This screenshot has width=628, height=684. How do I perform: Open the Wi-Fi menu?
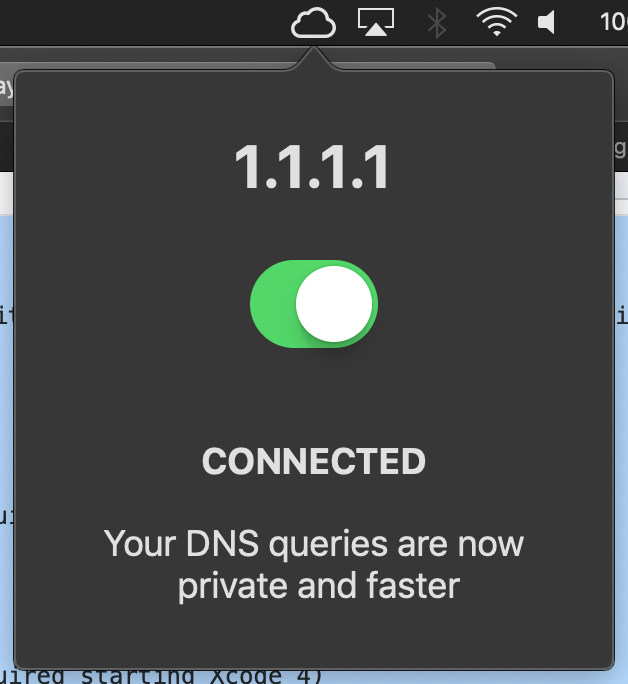(x=496, y=23)
